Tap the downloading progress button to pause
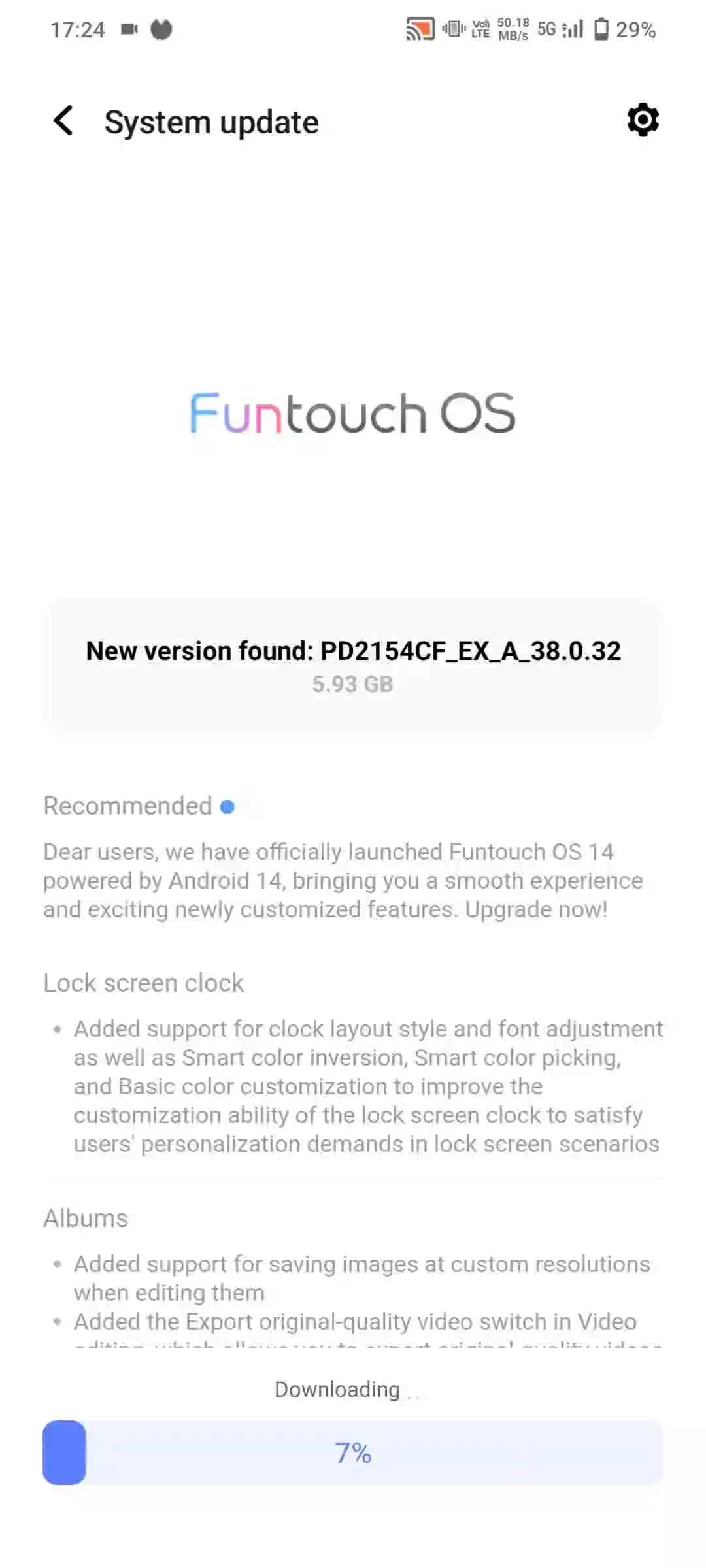The width and height of the screenshot is (706, 1568). [353, 1452]
